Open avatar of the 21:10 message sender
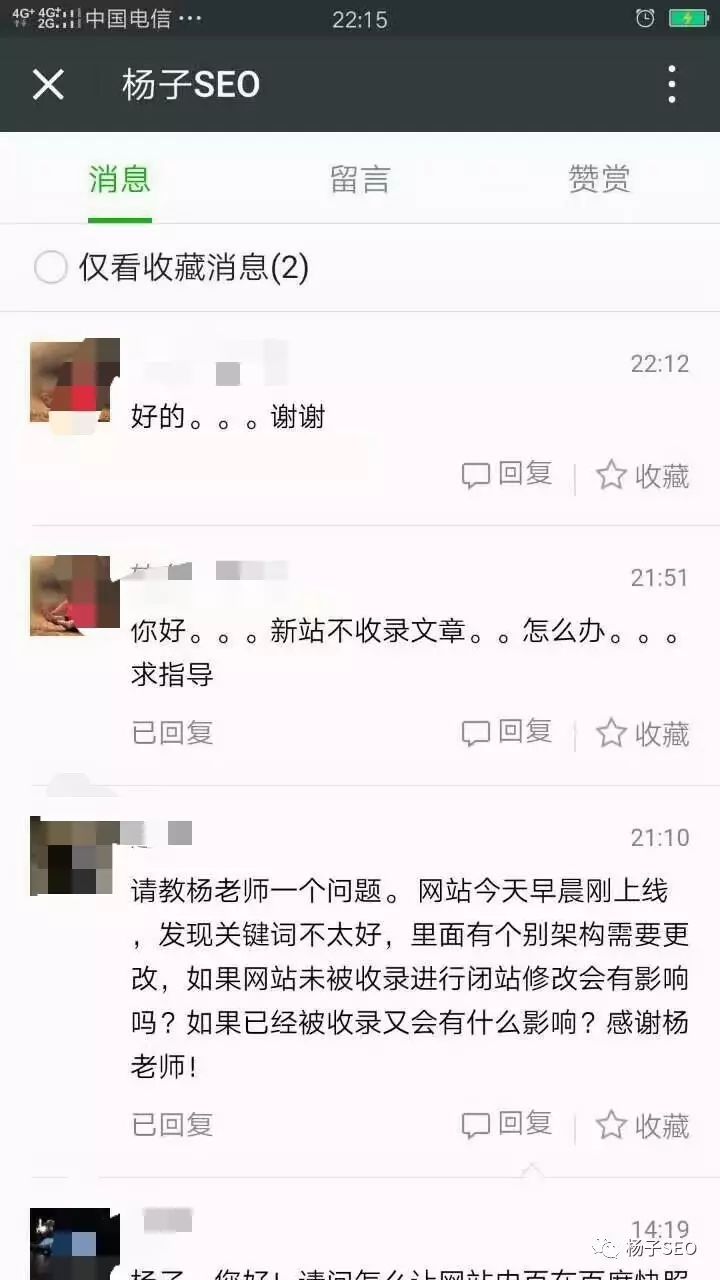720x1280 pixels. pyautogui.click(x=75, y=855)
